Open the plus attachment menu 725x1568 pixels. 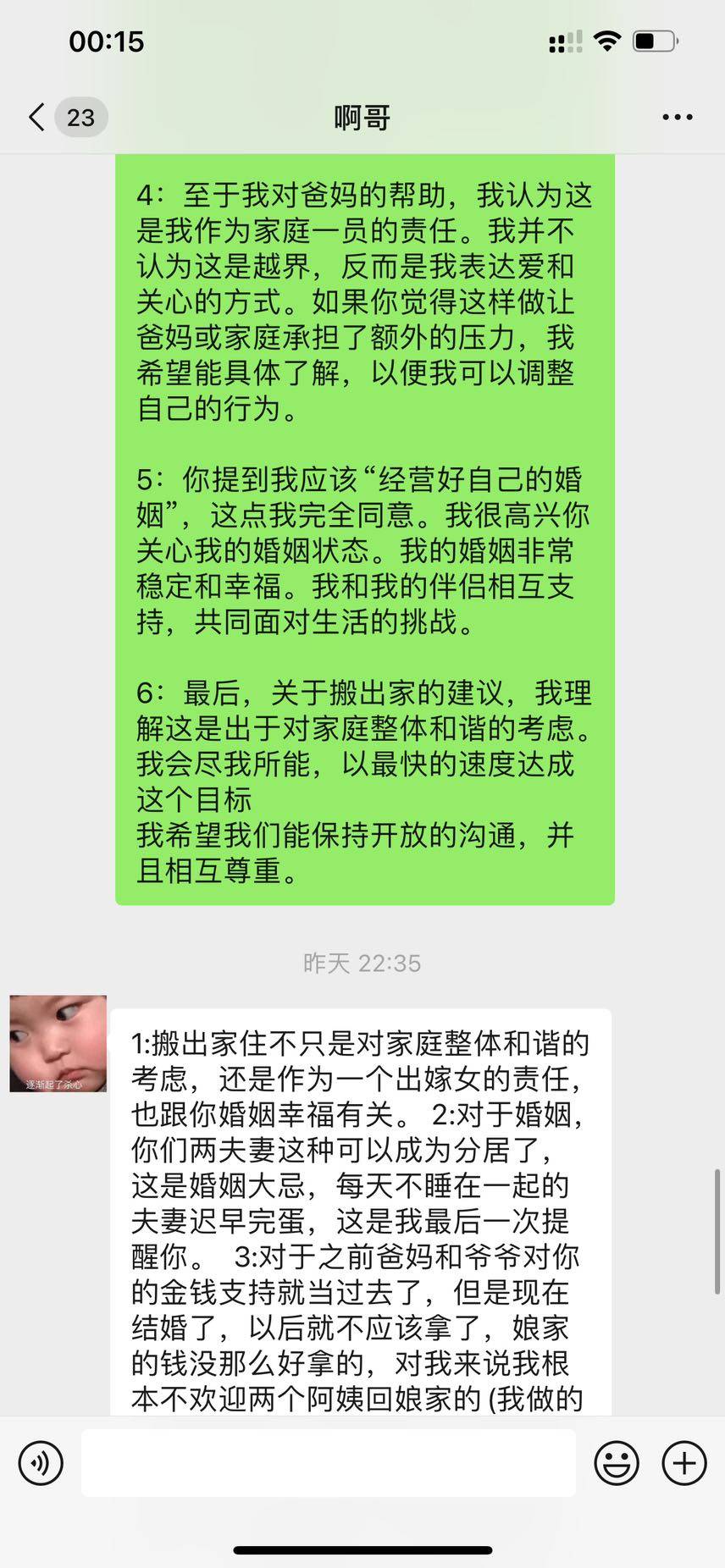coord(683,1463)
